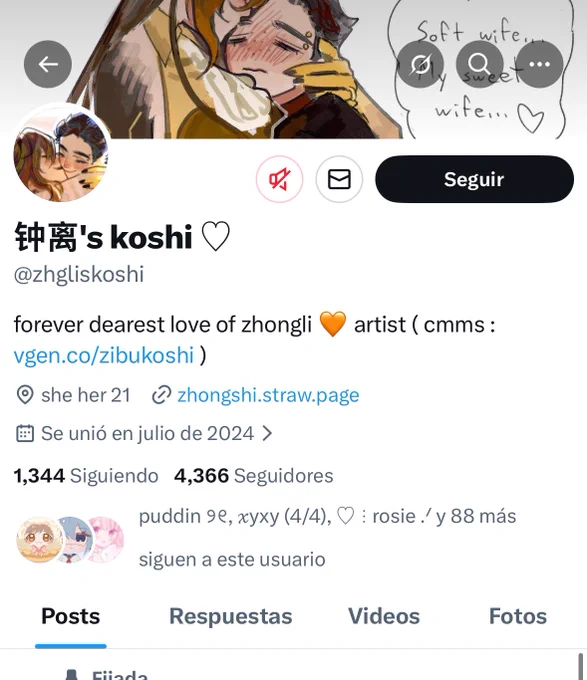587x680 pixels.
Task: Send a direct message via envelope icon
Action: pos(339,179)
